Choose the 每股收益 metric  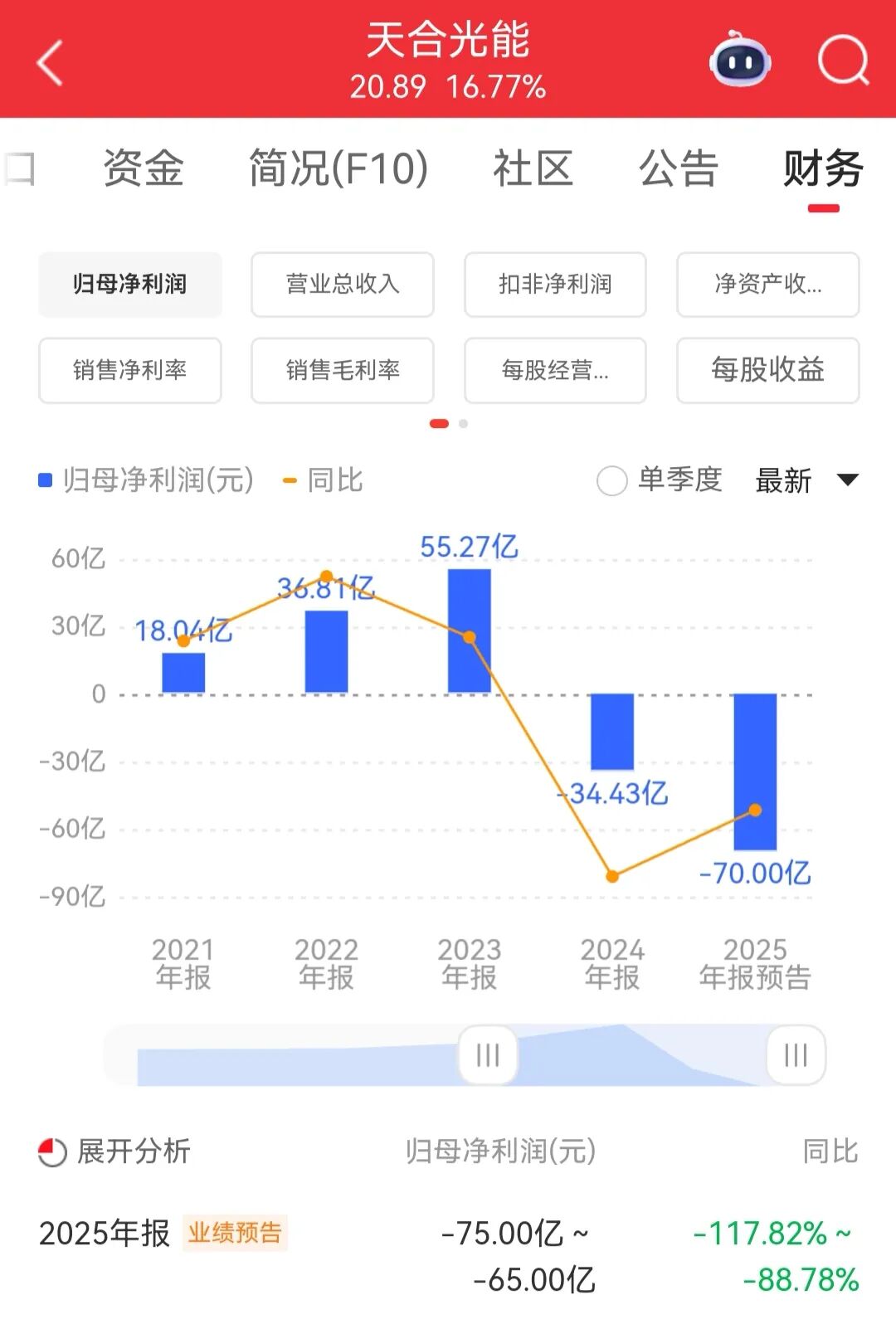tap(767, 371)
